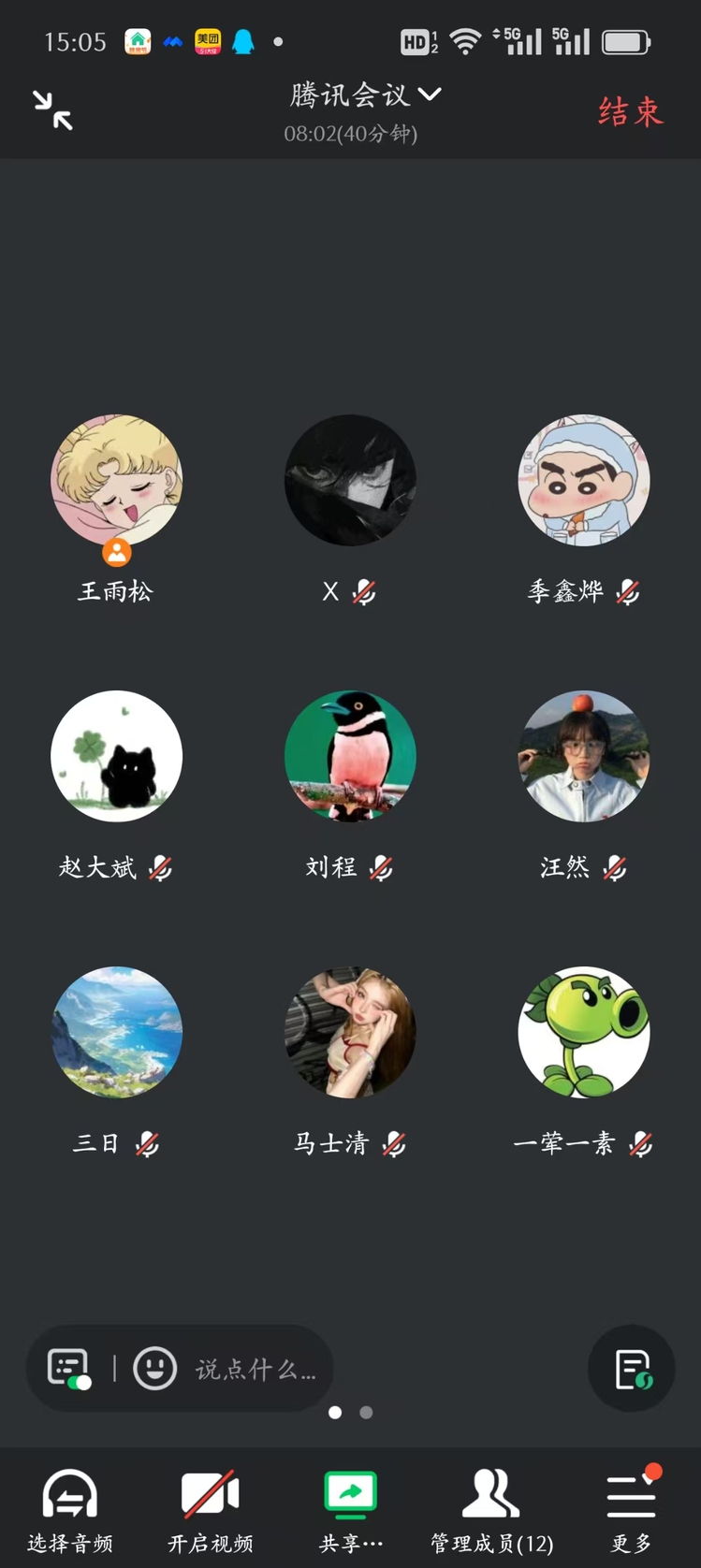This screenshot has width=701, height=1568.
Task: Open 王雨松's participant tile
Action: tap(116, 481)
